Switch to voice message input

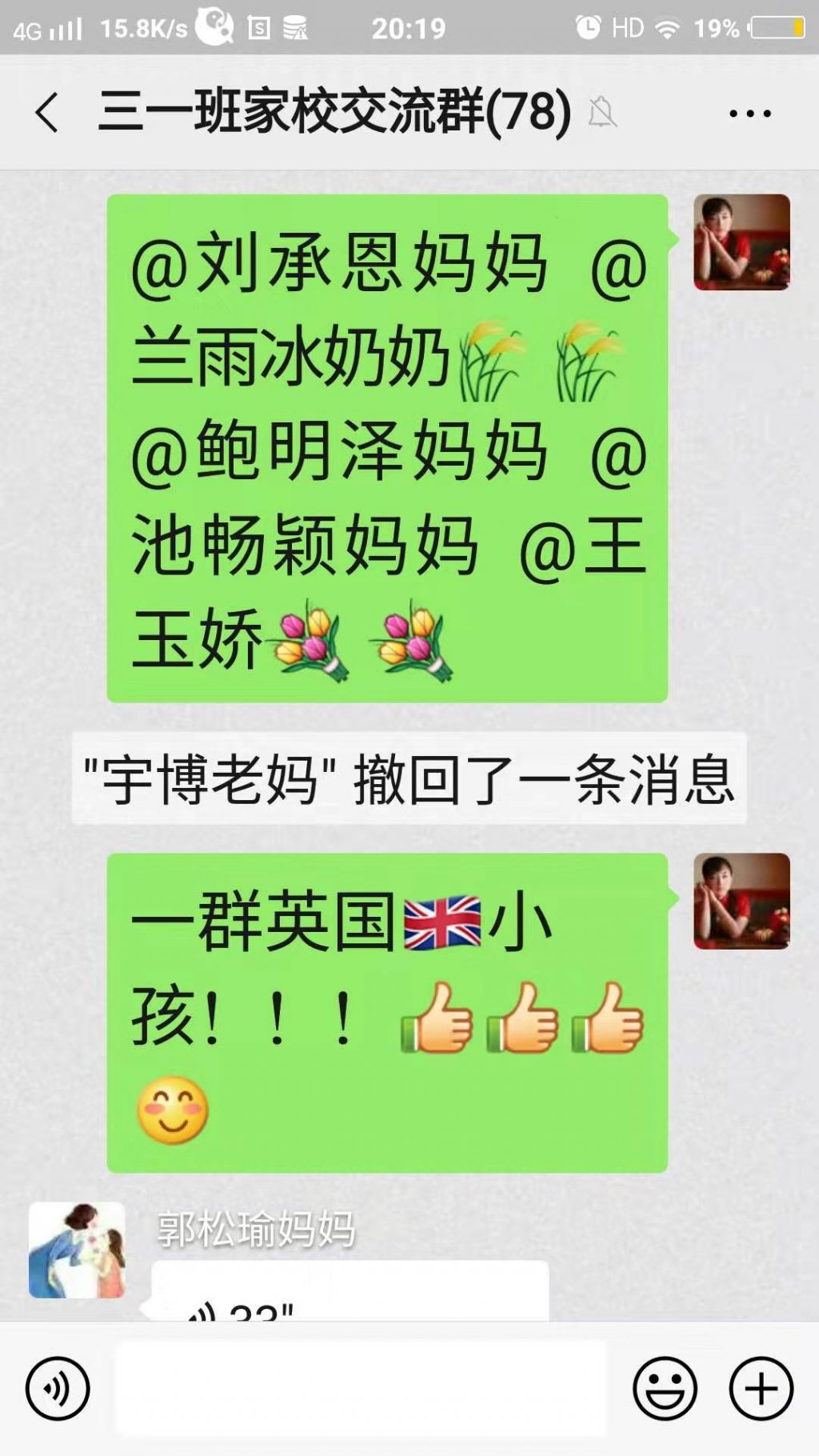58,1389
